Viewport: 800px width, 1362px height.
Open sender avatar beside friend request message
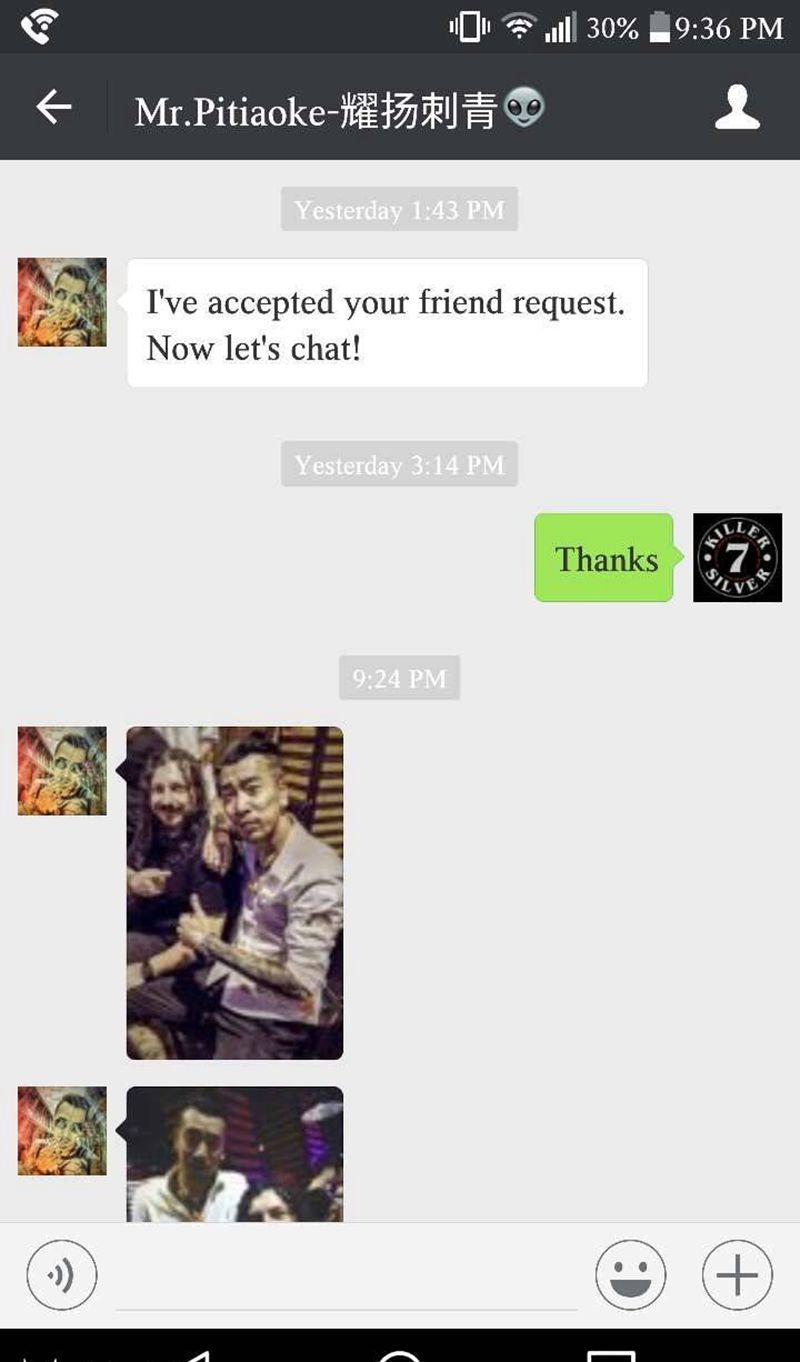point(62,302)
